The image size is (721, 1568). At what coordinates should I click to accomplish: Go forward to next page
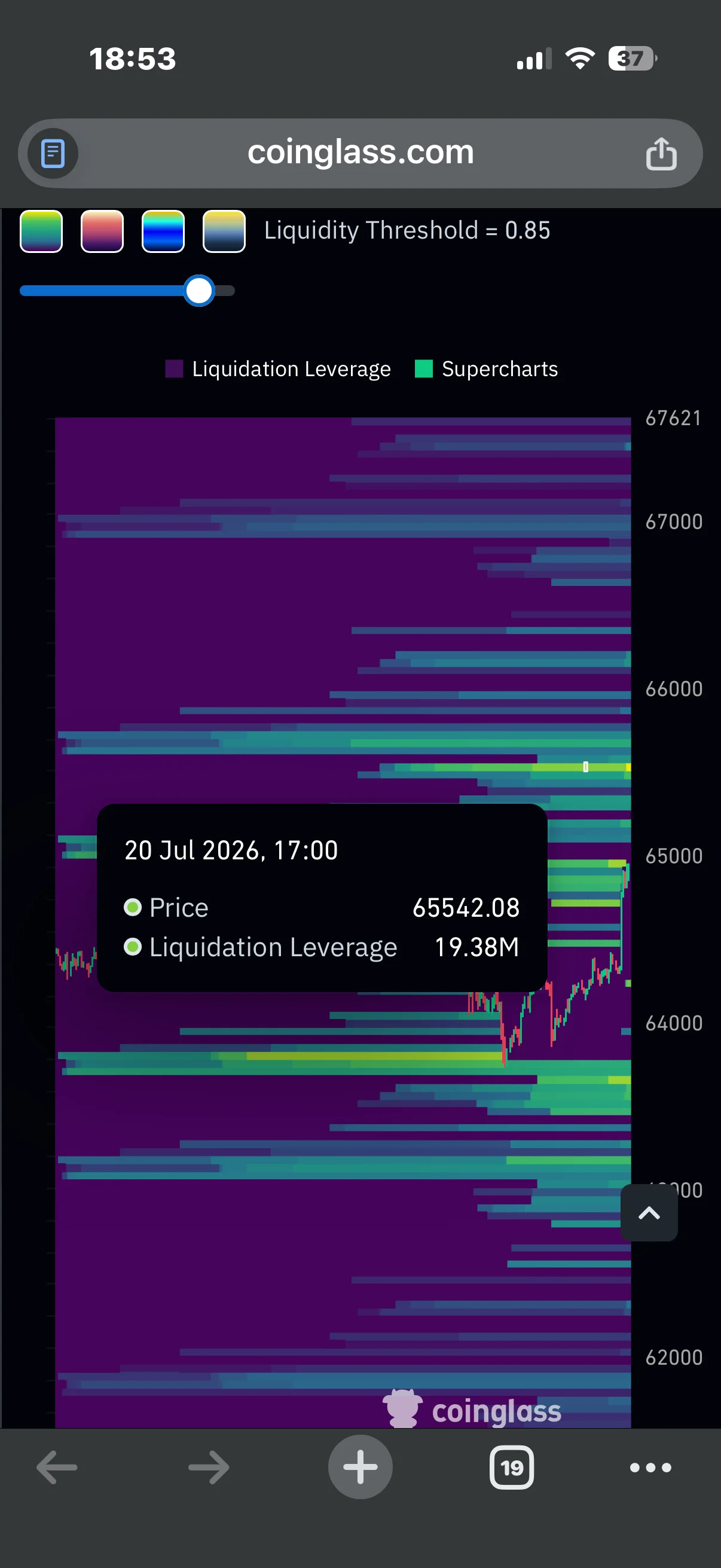pyautogui.click(x=209, y=1467)
